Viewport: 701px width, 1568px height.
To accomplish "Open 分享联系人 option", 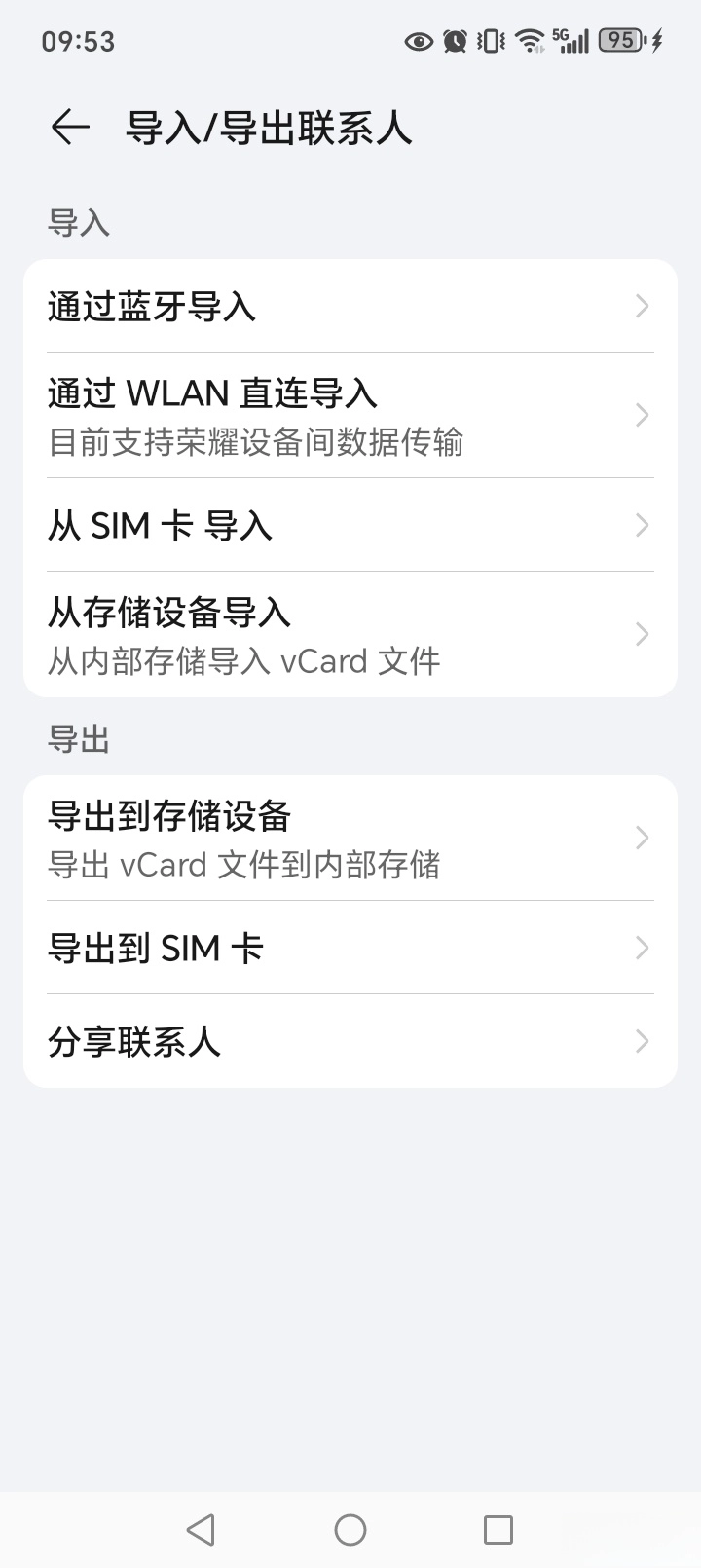I will (x=350, y=1041).
